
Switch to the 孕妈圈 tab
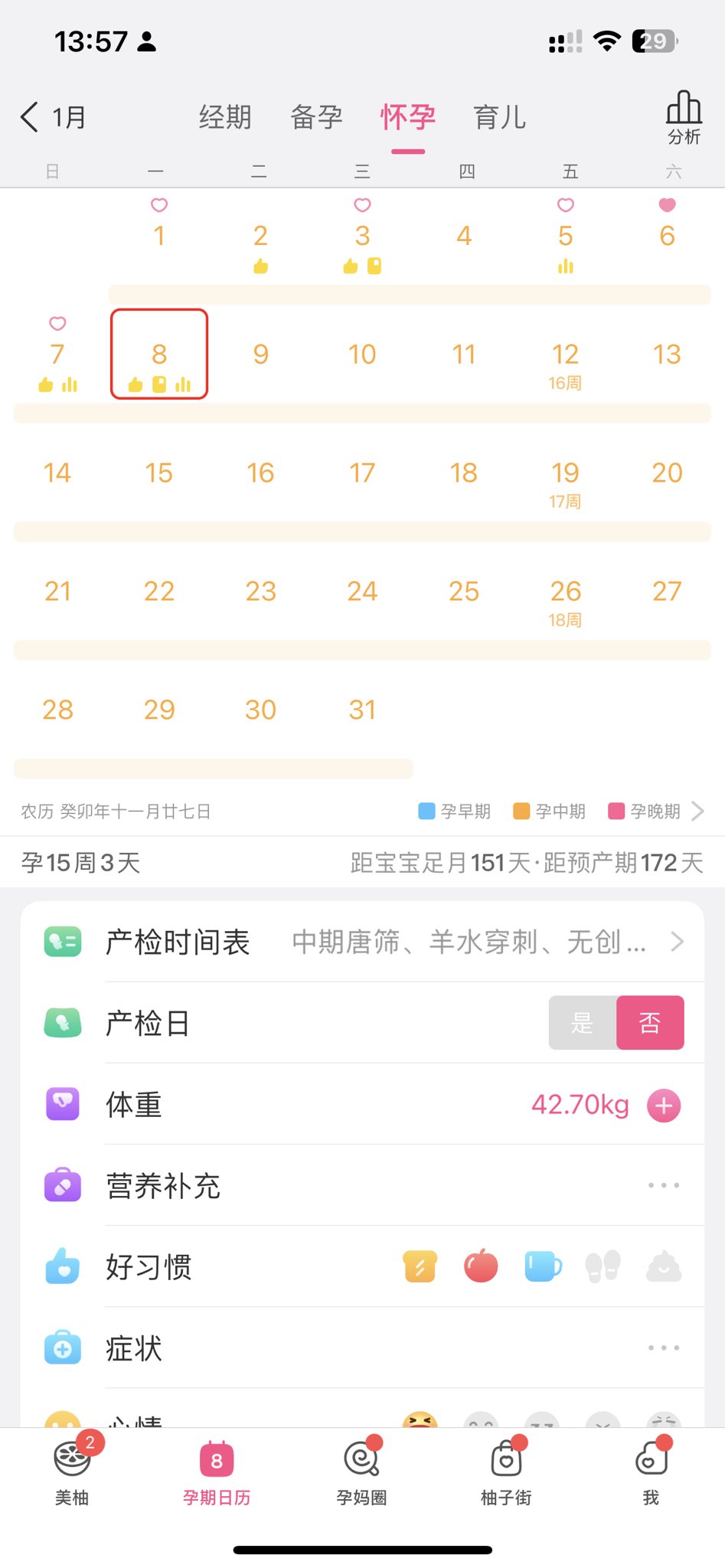(361, 1472)
